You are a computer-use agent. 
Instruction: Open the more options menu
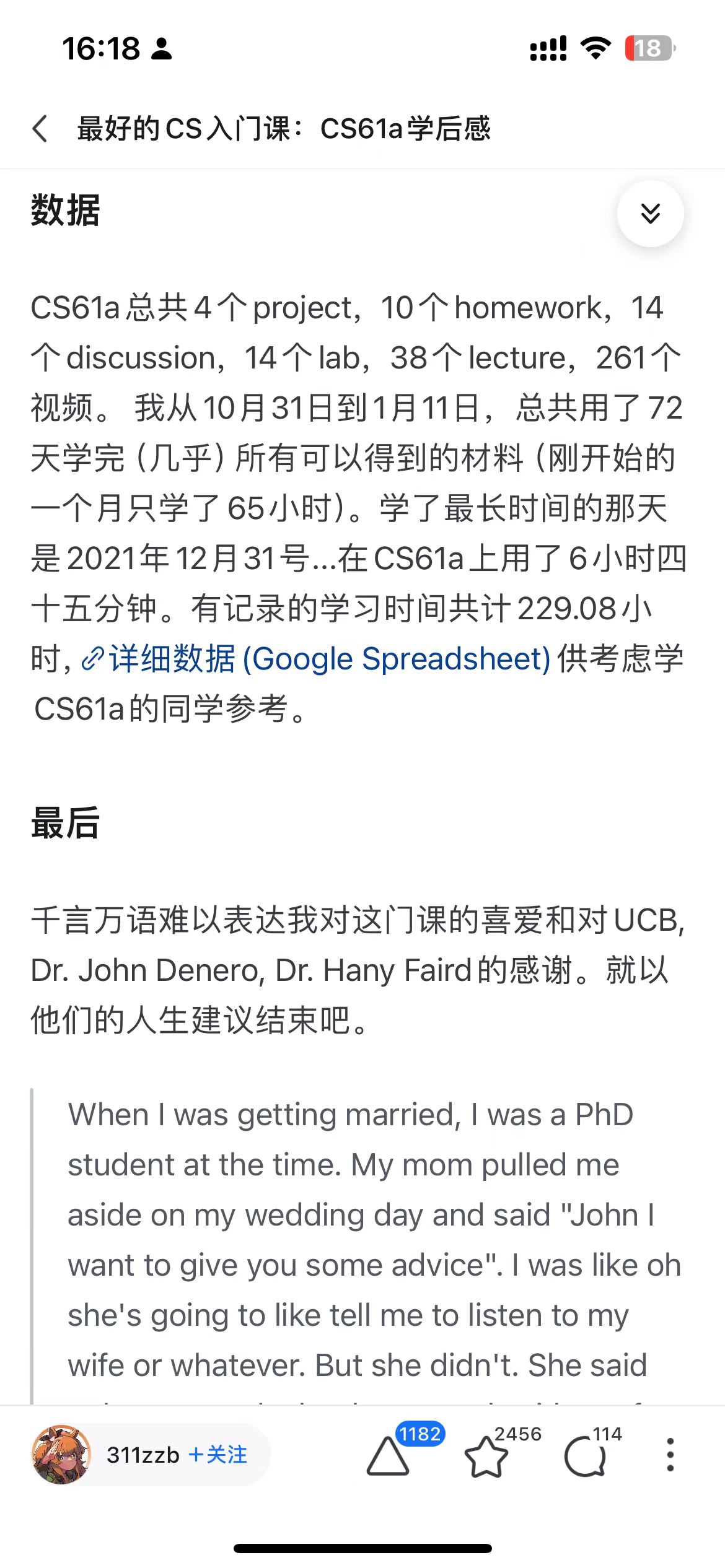coord(670,1455)
